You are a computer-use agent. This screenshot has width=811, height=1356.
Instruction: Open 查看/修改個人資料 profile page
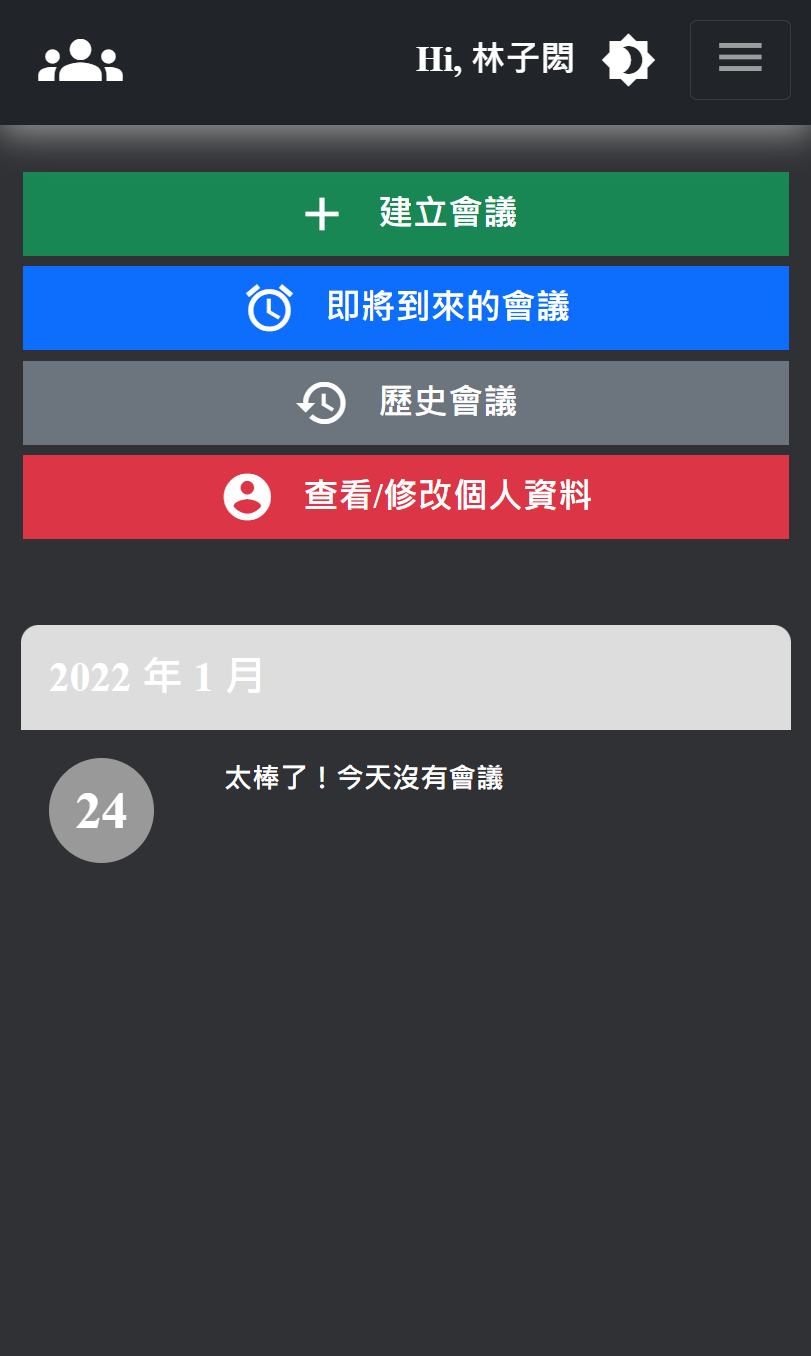tap(406, 496)
